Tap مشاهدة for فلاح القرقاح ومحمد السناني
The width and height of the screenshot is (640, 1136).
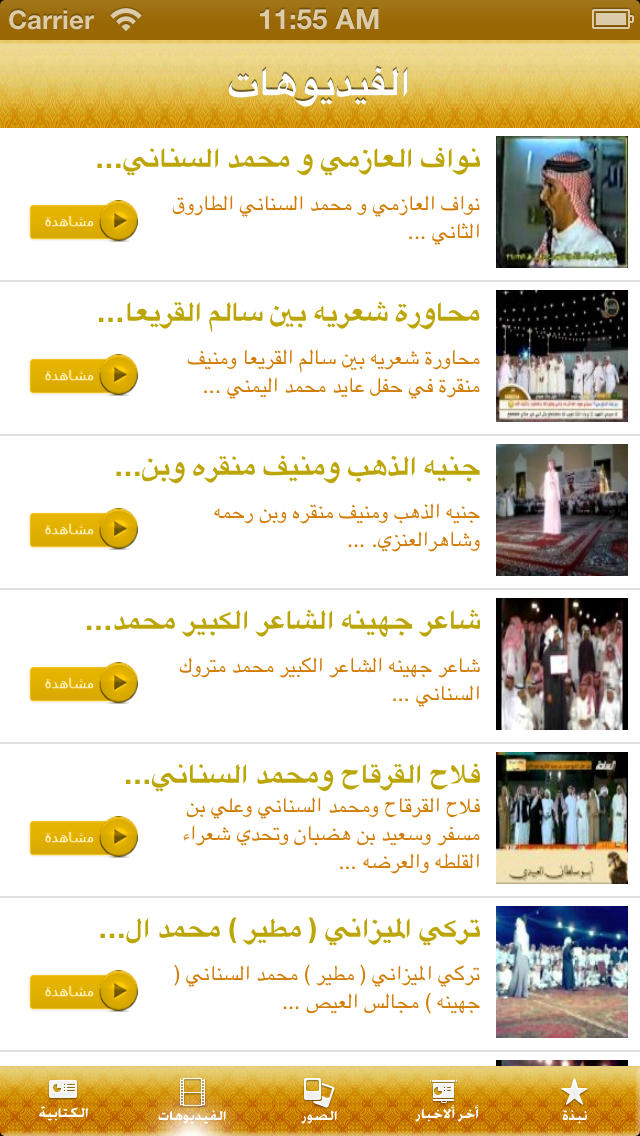click(84, 837)
